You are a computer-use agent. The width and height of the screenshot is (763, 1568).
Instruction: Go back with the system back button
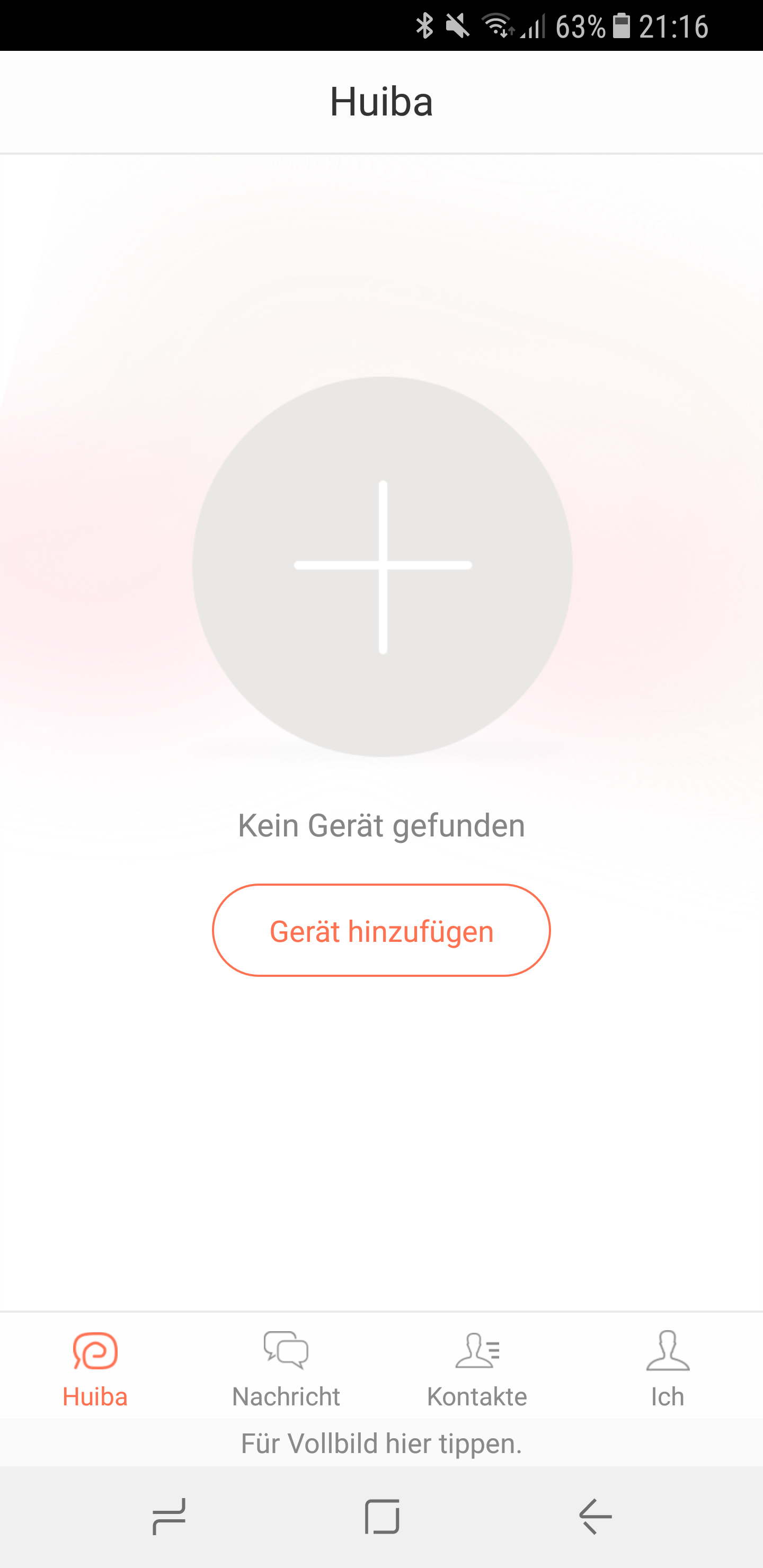pos(595,1516)
